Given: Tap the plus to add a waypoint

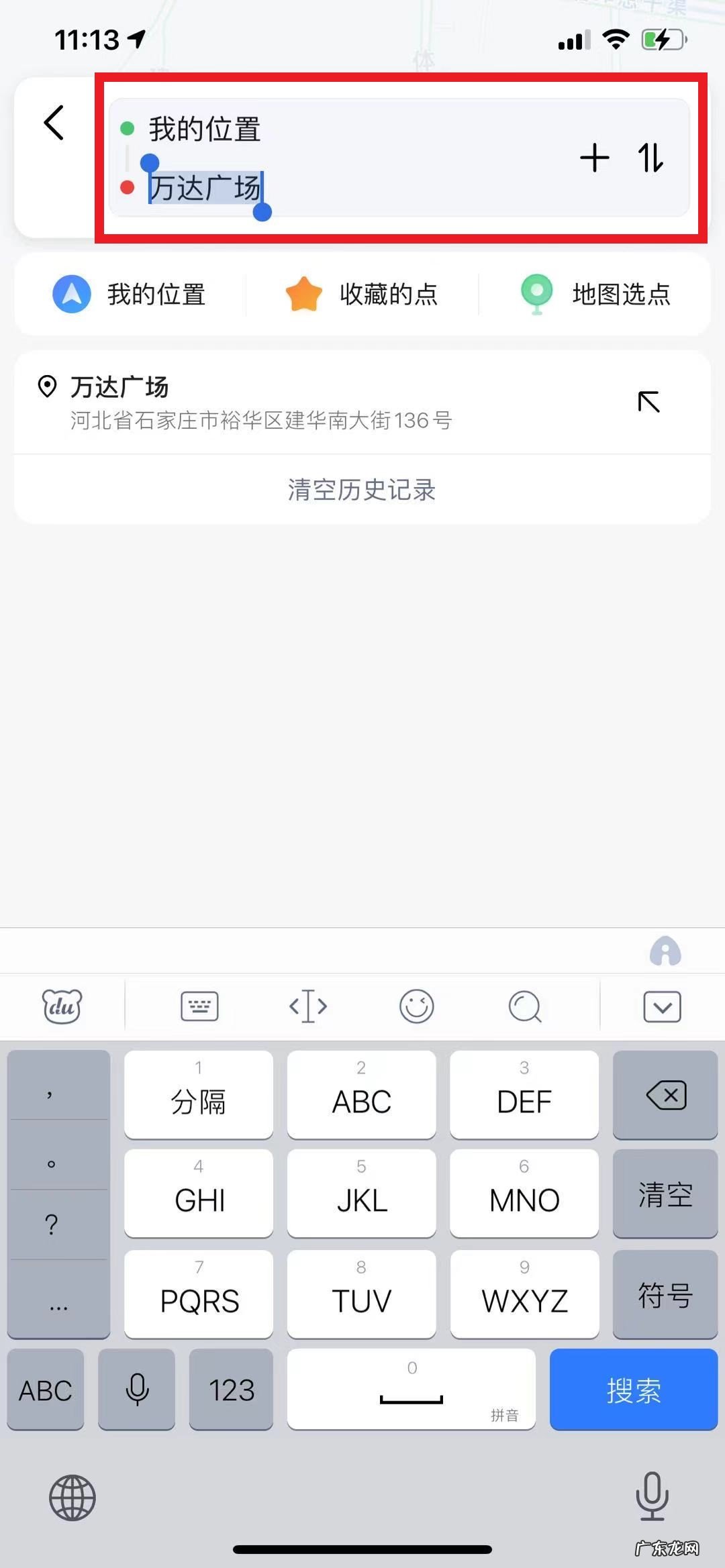Looking at the screenshot, I should (593, 158).
